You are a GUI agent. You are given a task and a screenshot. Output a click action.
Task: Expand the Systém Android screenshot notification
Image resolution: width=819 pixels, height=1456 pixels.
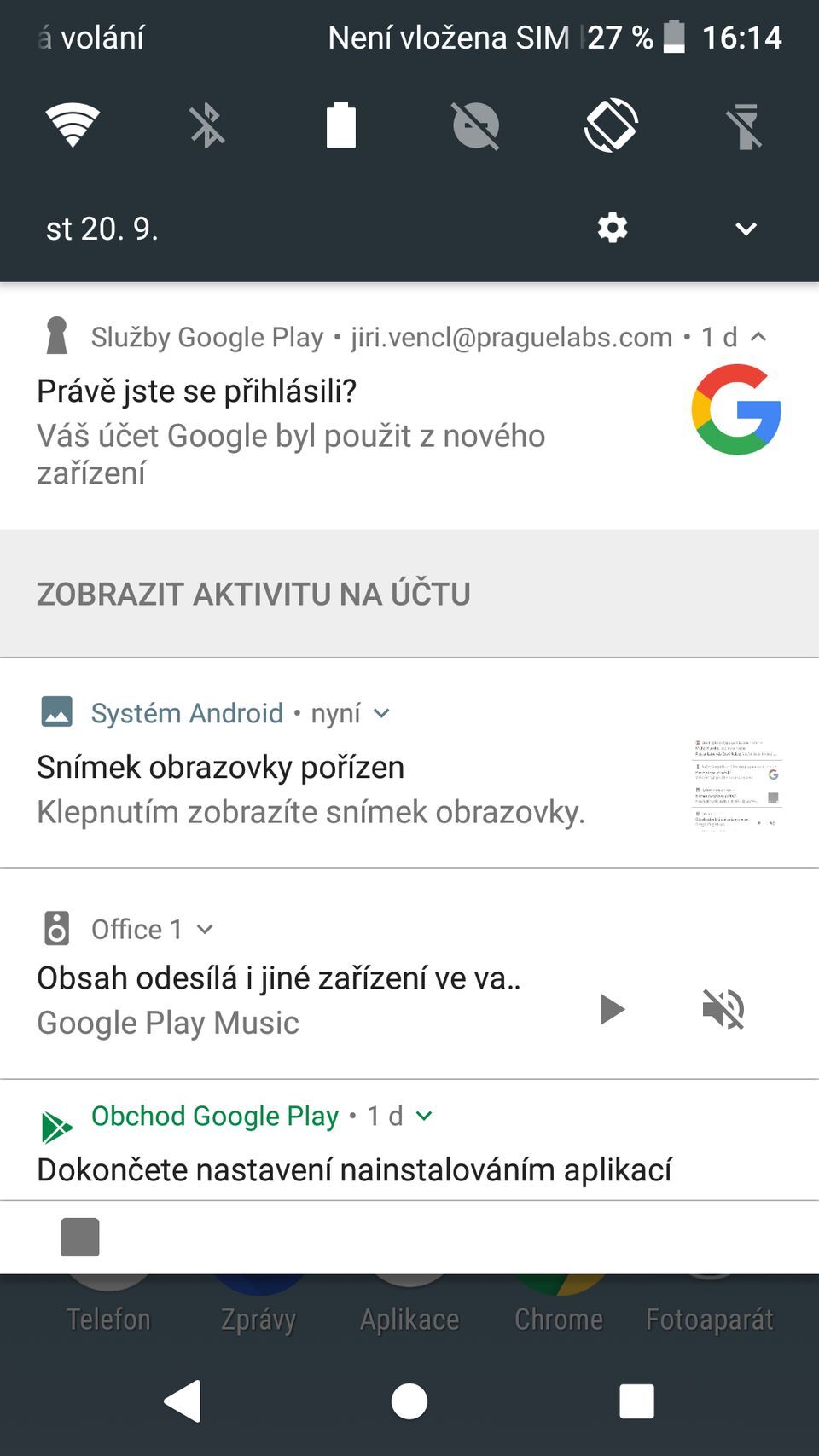pos(381,713)
